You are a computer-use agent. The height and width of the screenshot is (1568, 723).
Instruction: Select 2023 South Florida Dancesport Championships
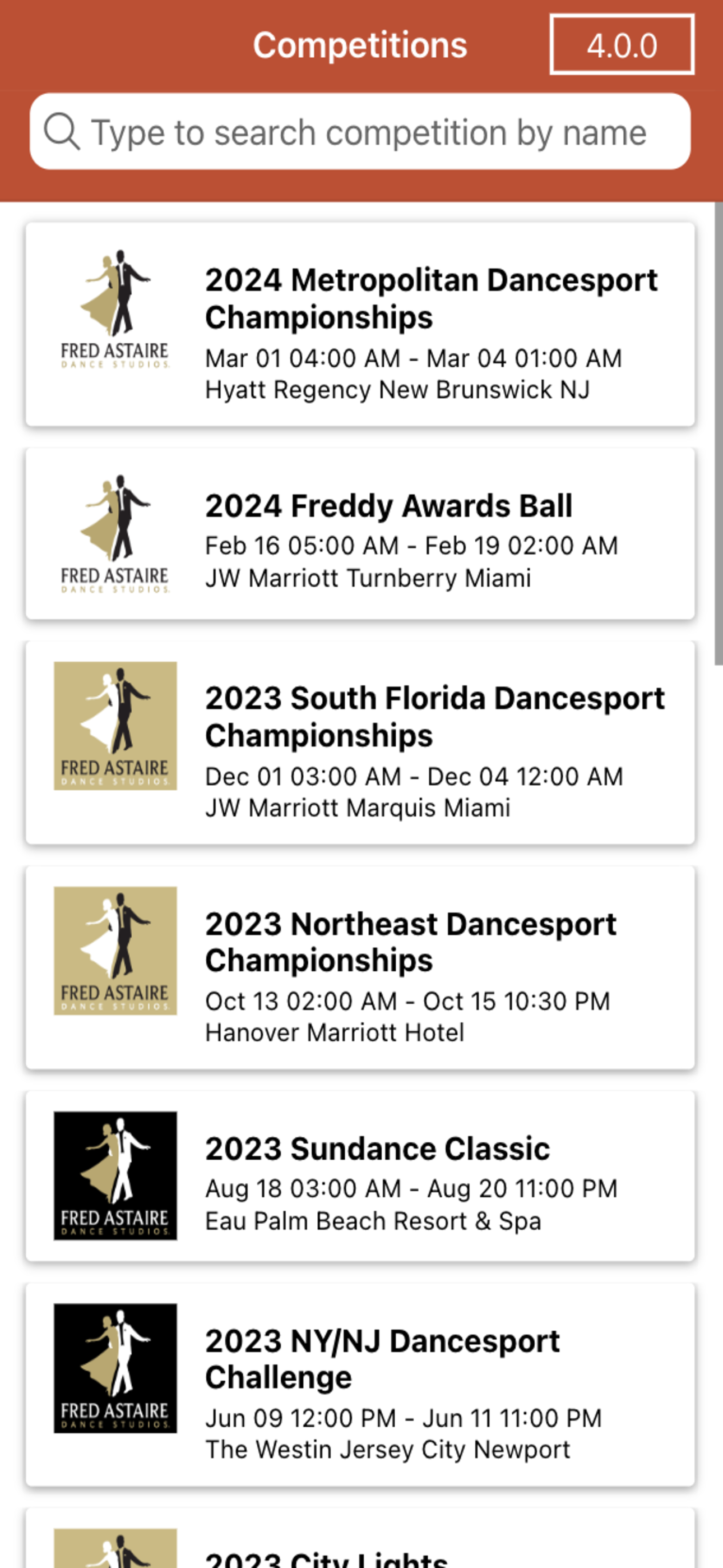pyautogui.click(x=360, y=743)
